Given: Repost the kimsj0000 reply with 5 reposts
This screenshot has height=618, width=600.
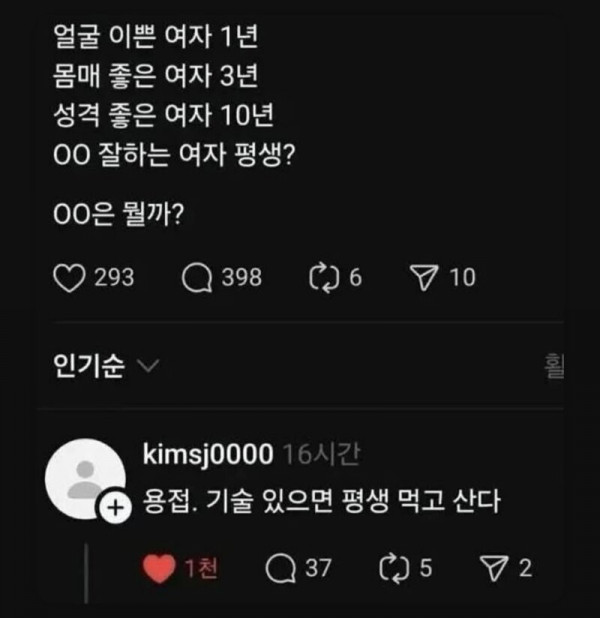Looking at the screenshot, I should (395, 569).
